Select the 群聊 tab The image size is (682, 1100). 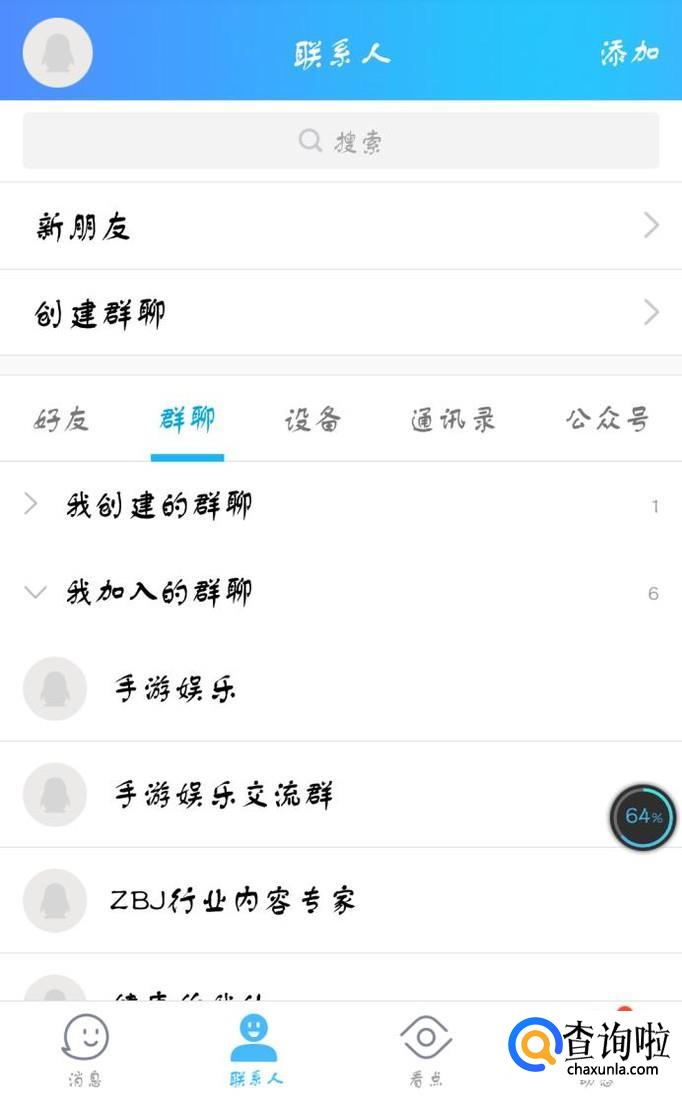(187, 419)
